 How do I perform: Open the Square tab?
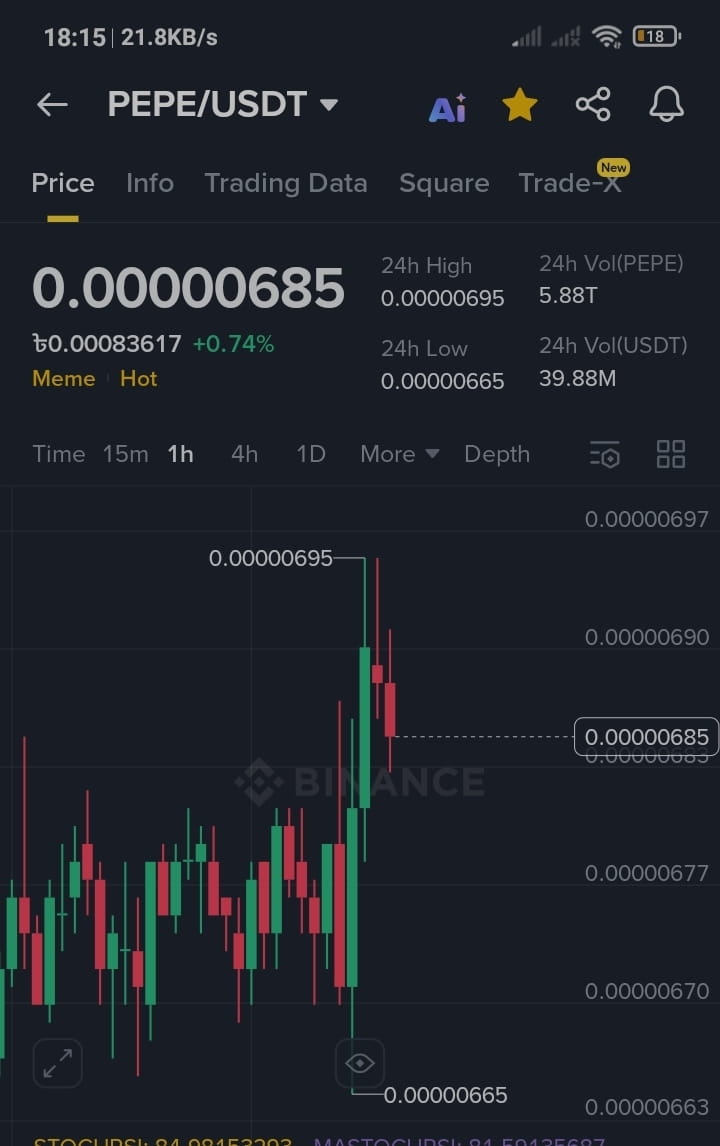pyautogui.click(x=444, y=183)
